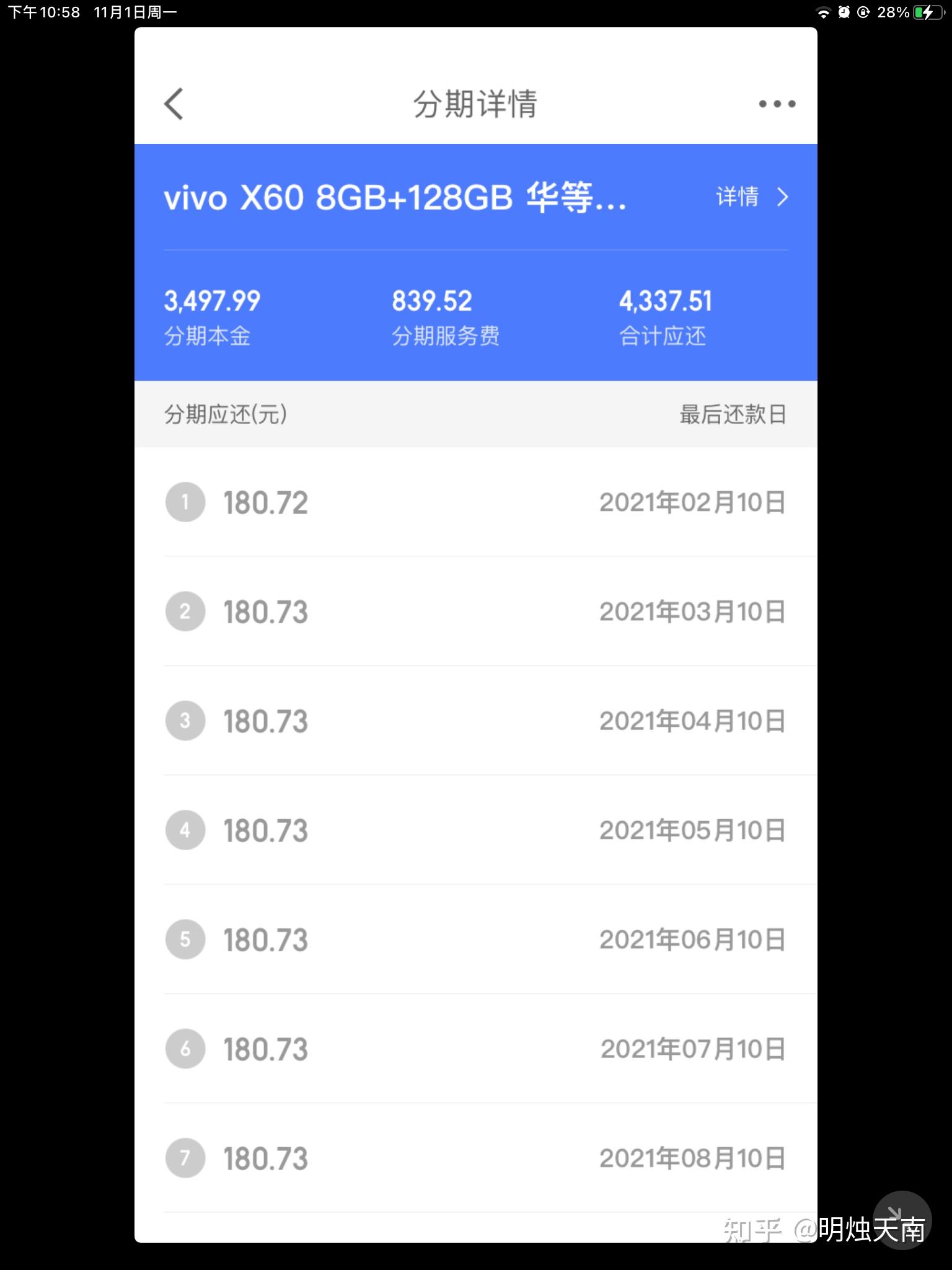Open 详情 for the vivo X60 order
The image size is (952, 1270).
coord(751,197)
